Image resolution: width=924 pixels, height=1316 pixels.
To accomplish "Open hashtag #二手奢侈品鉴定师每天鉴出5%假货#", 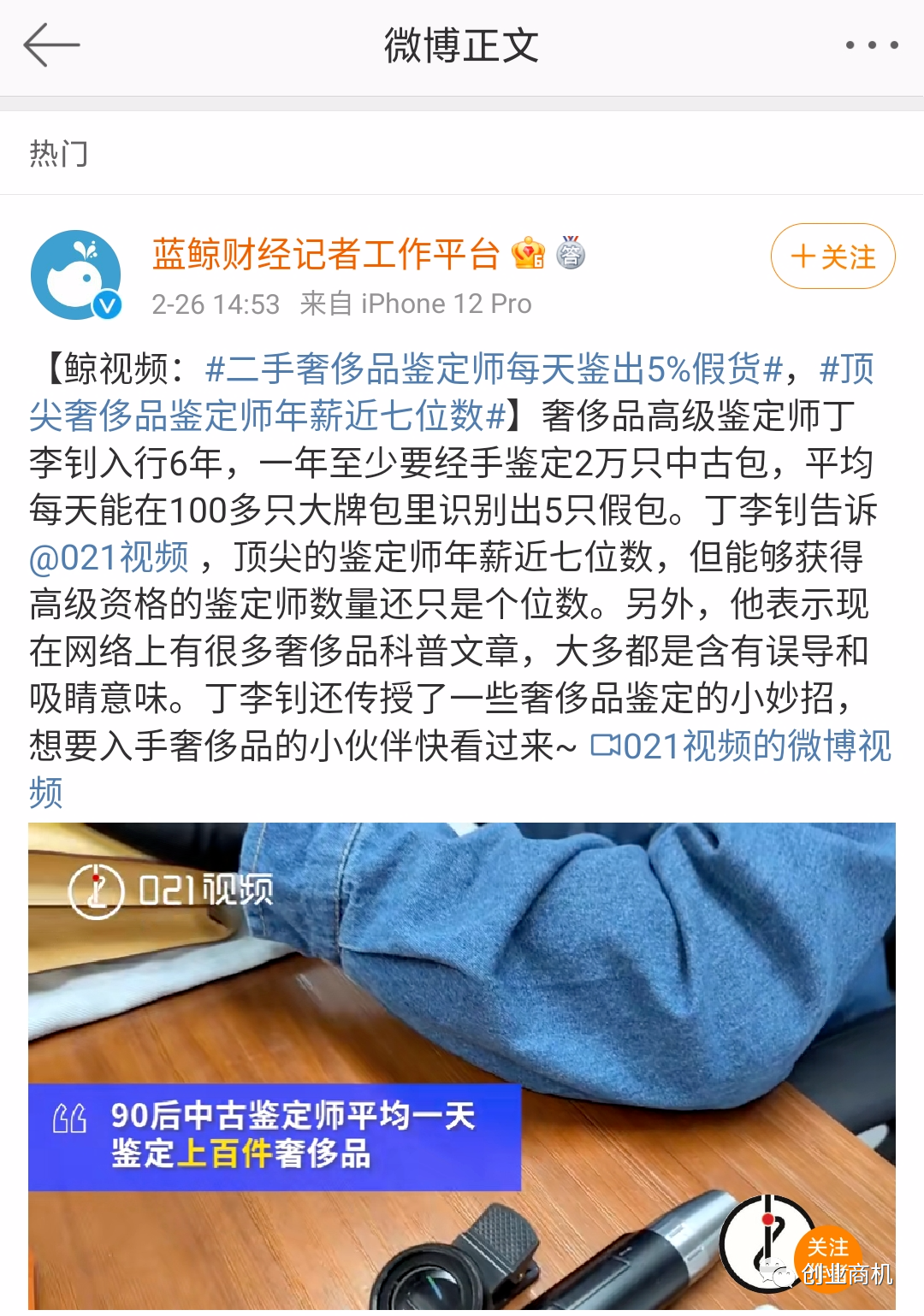I will coord(494,369).
